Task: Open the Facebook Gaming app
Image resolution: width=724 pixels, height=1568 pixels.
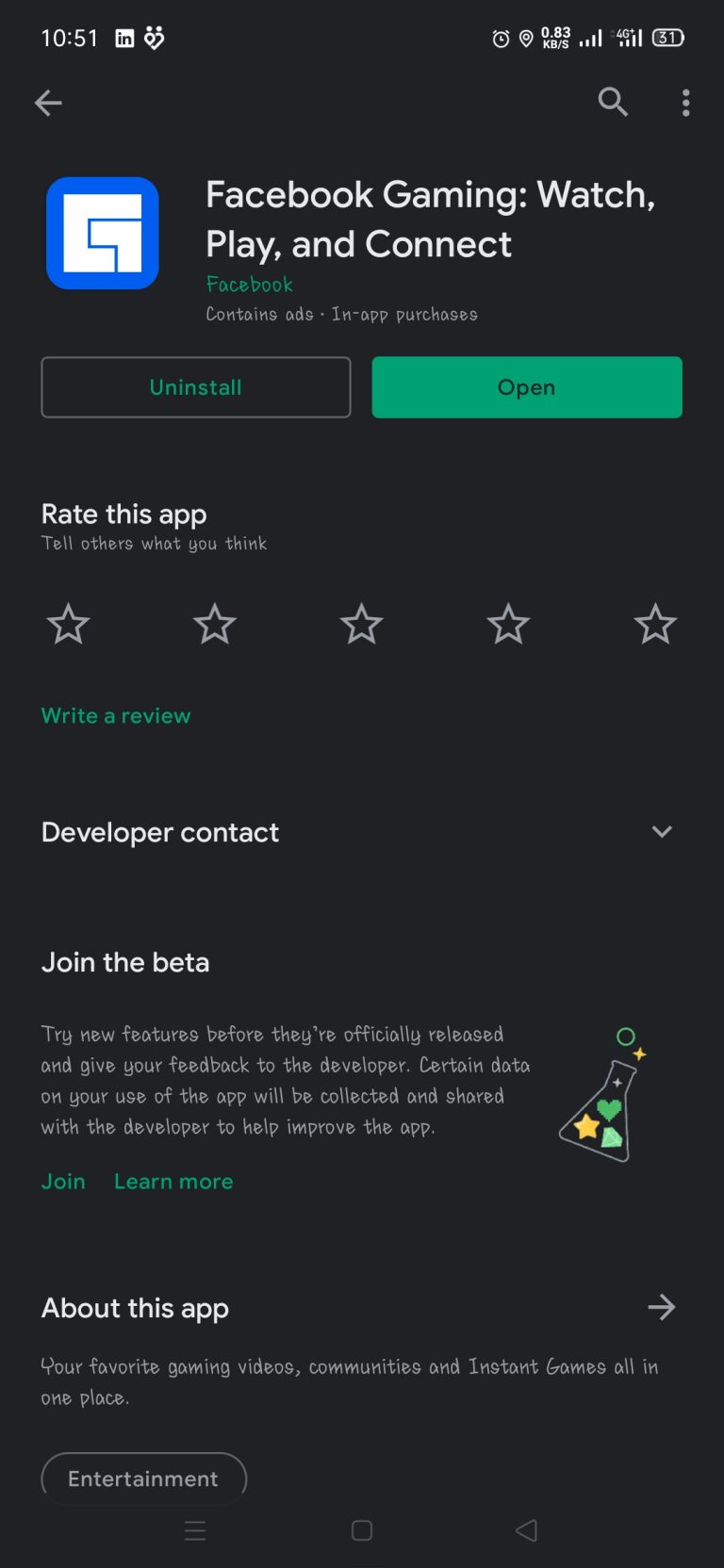Action: click(527, 387)
